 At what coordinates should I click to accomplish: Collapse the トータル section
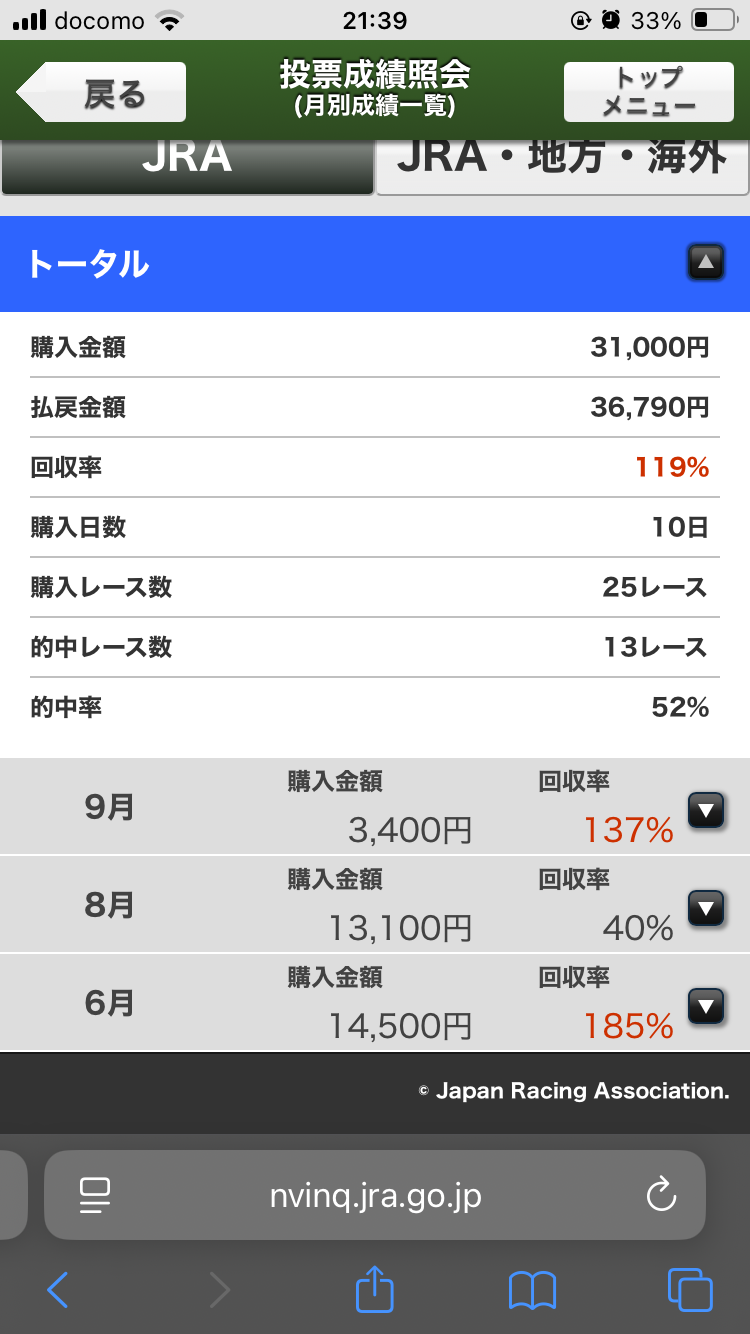point(705,263)
